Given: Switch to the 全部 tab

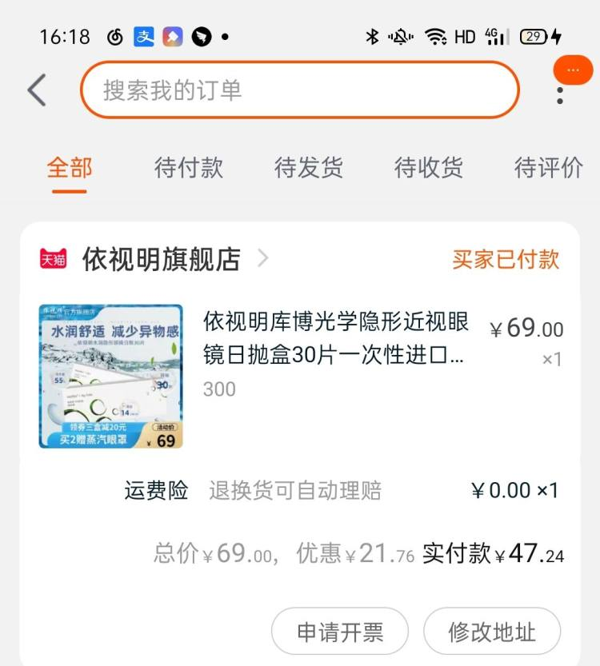Looking at the screenshot, I should tap(70, 168).
